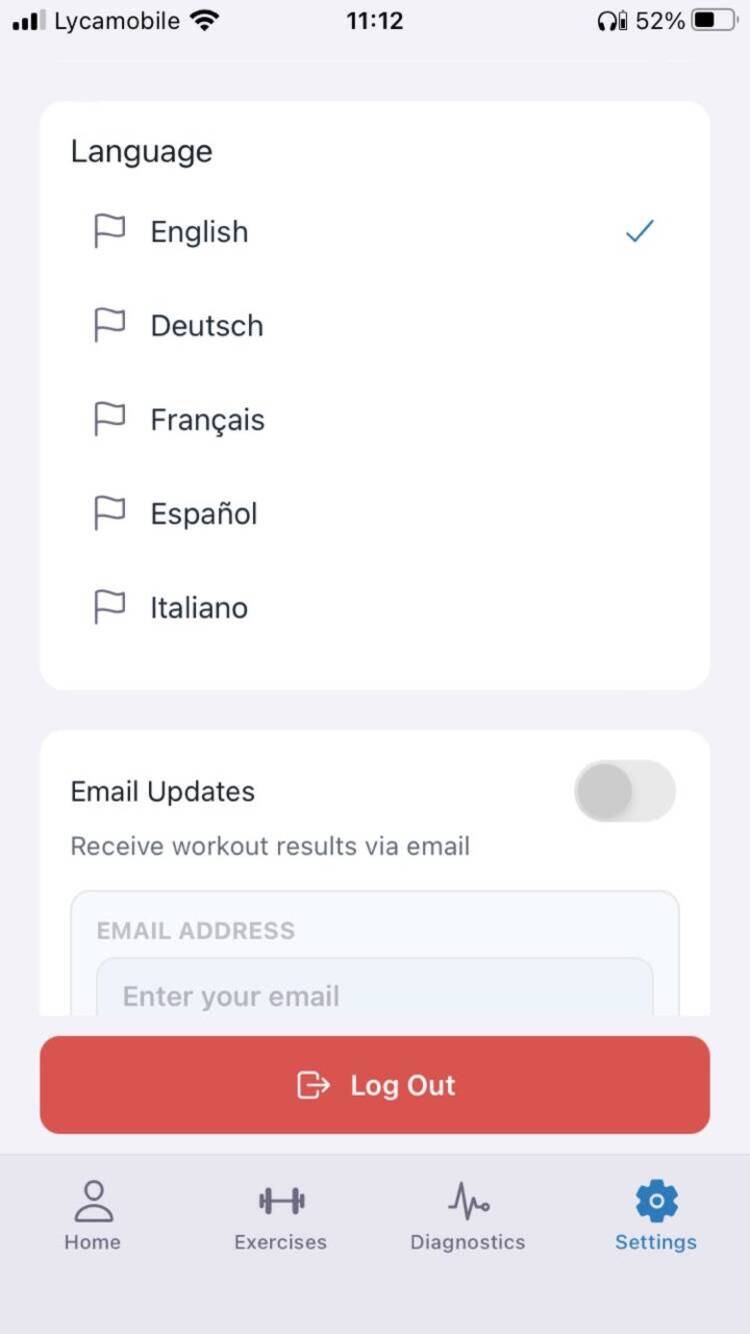
Task: Open the Exercises tab
Action: pos(281,1216)
